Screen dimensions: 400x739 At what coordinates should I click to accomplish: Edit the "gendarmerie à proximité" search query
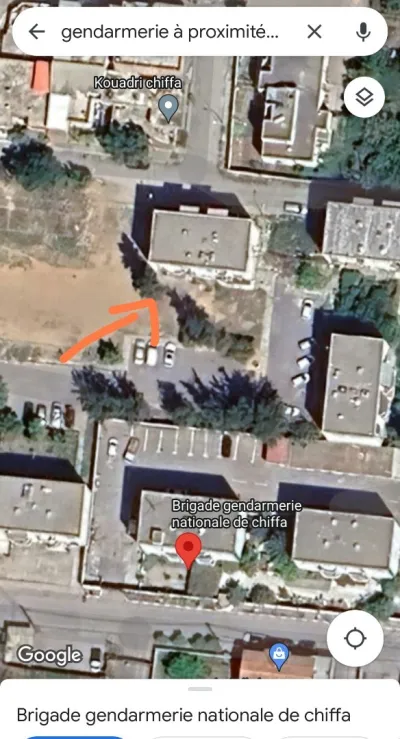(170, 32)
